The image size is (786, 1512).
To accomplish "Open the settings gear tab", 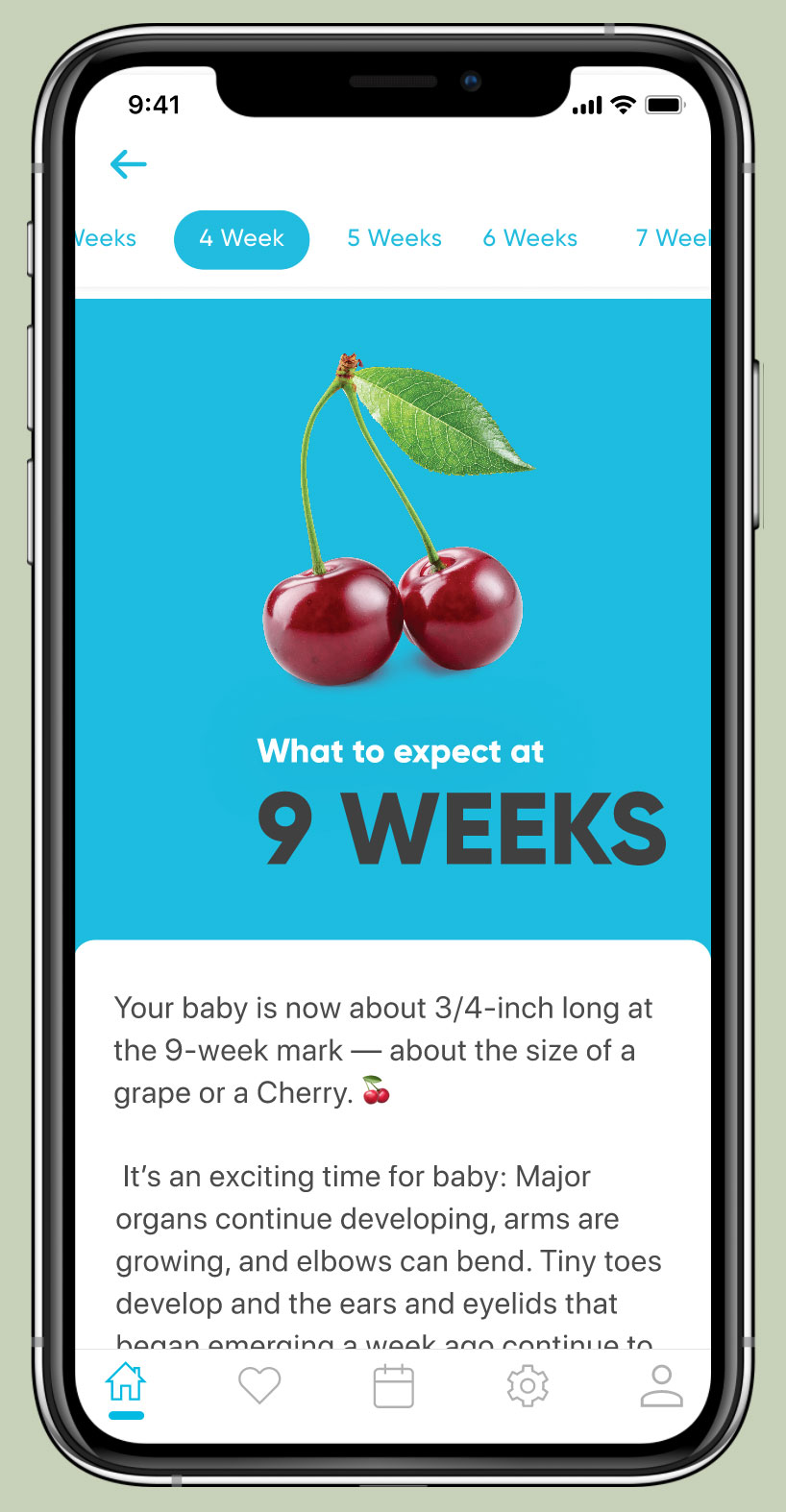I will click(x=528, y=1386).
